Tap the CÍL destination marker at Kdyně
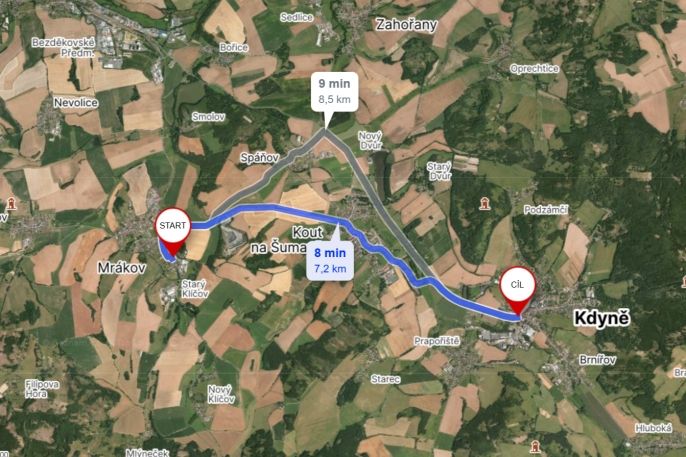Screen dimensions: 686x457 (517, 285)
